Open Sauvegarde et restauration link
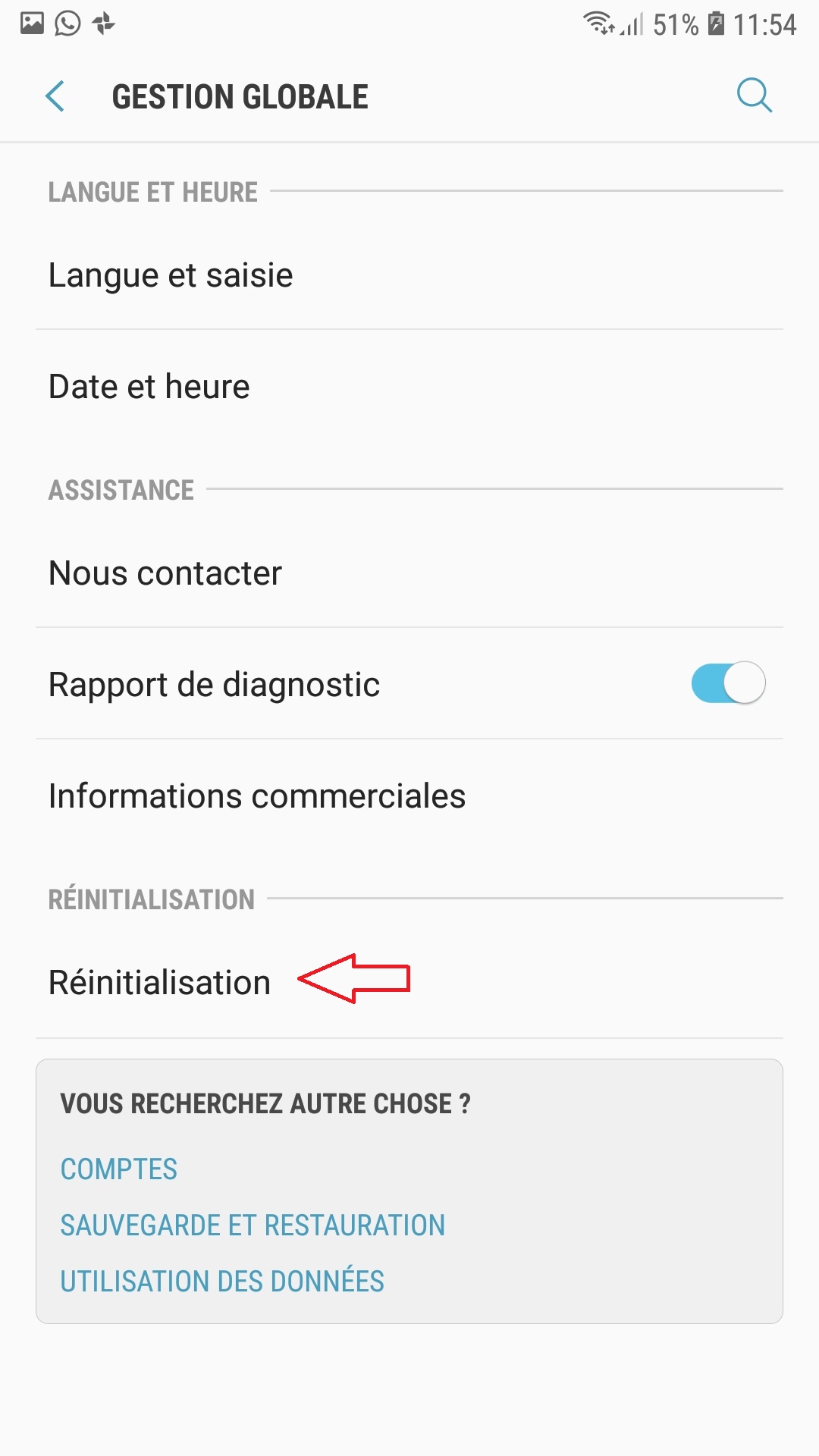Image resolution: width=819 pixels, height=1456 pixels. click(x=253, y=1225)
